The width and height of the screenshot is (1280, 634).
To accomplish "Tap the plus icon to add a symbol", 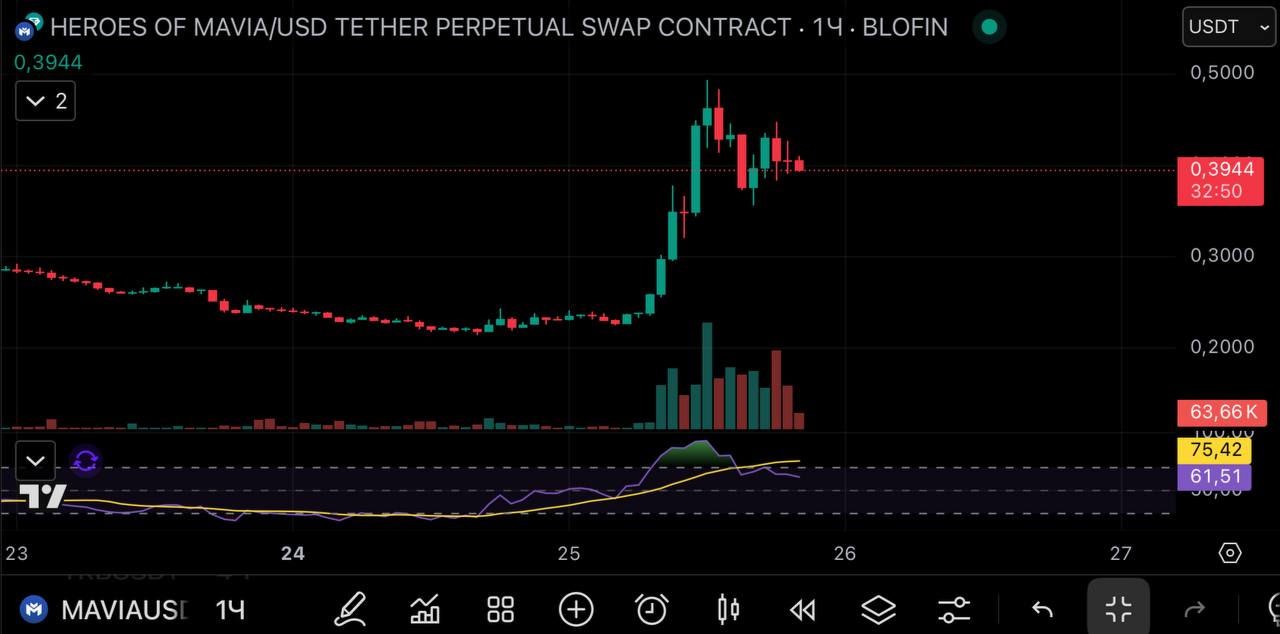I will pos(576,608).
